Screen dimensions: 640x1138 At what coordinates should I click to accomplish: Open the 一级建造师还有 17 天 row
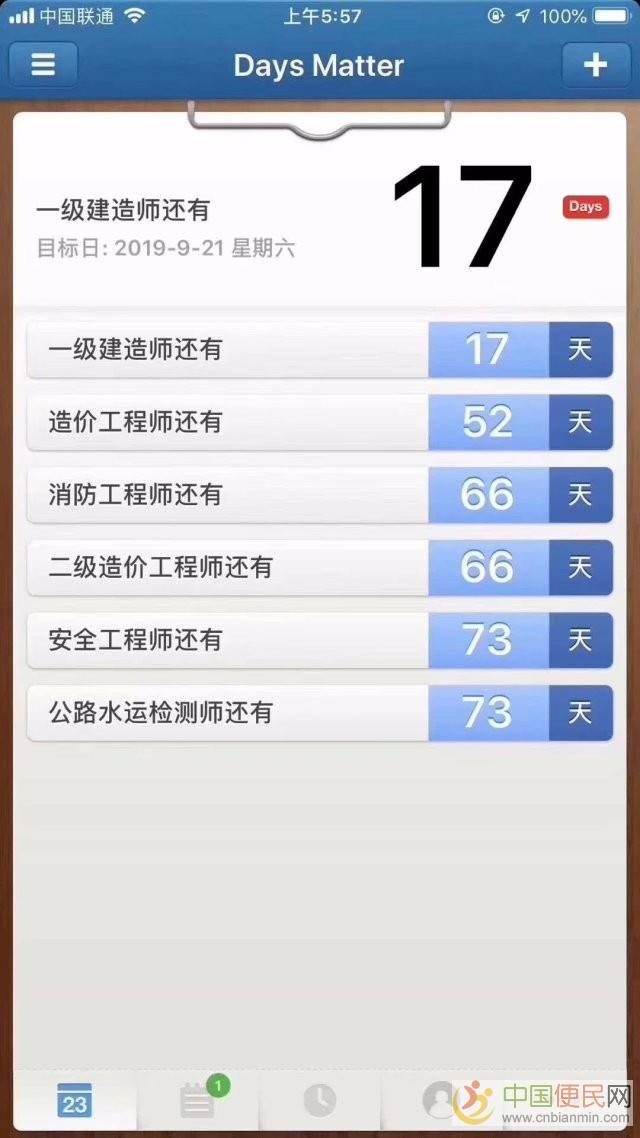320,350
